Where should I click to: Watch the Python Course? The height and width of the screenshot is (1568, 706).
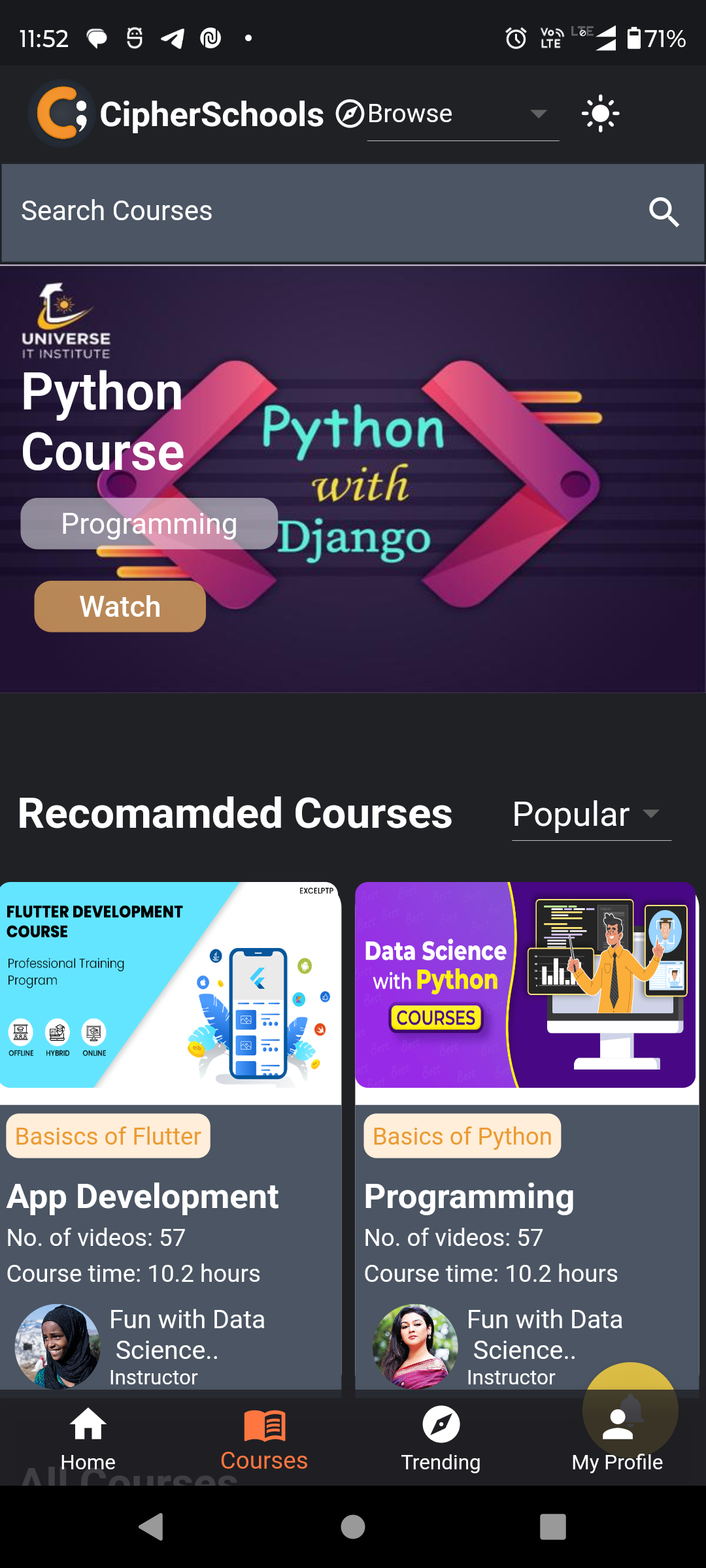120,606
